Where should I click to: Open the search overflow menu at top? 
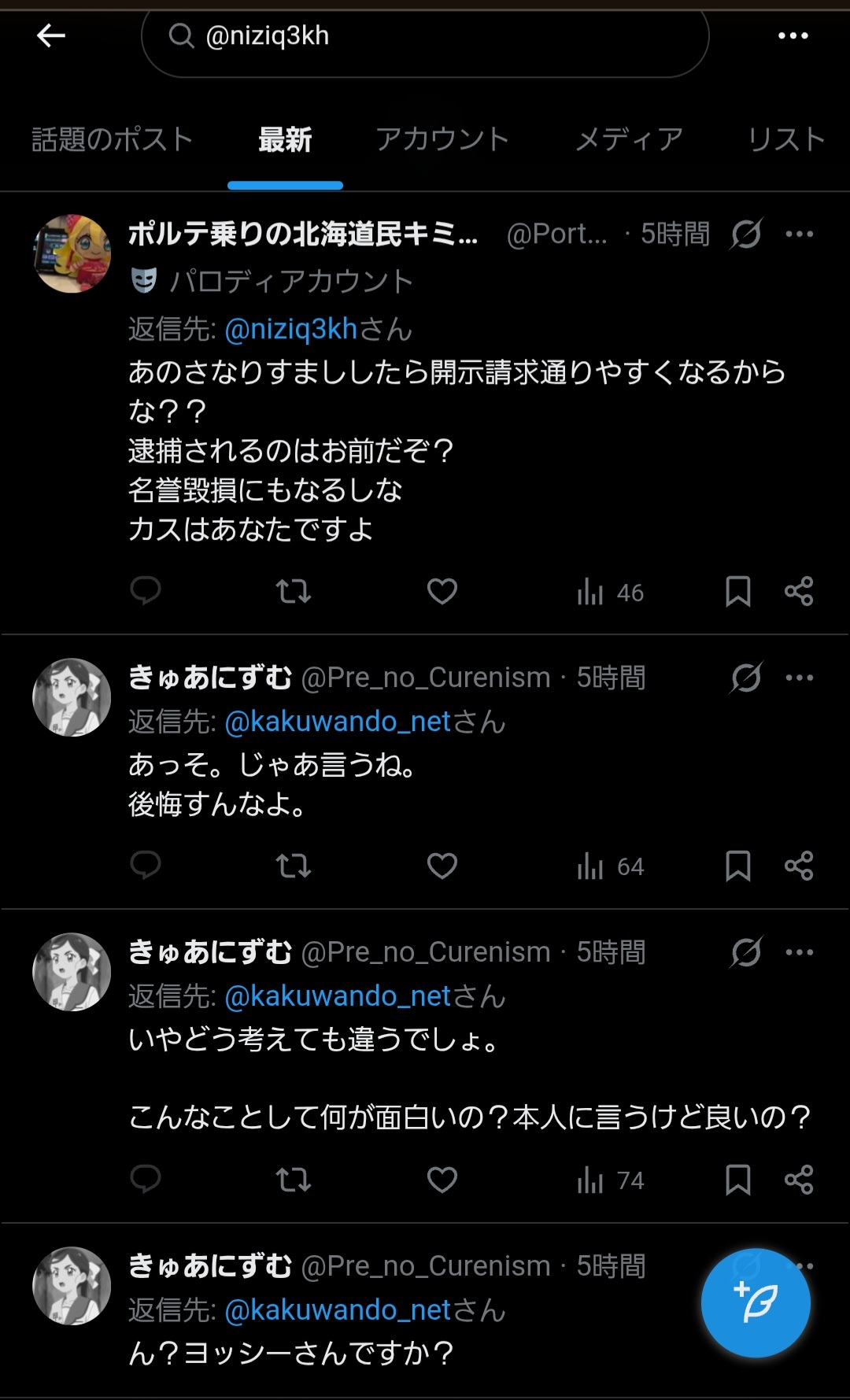pyautogui.click(x=793, y=35)
